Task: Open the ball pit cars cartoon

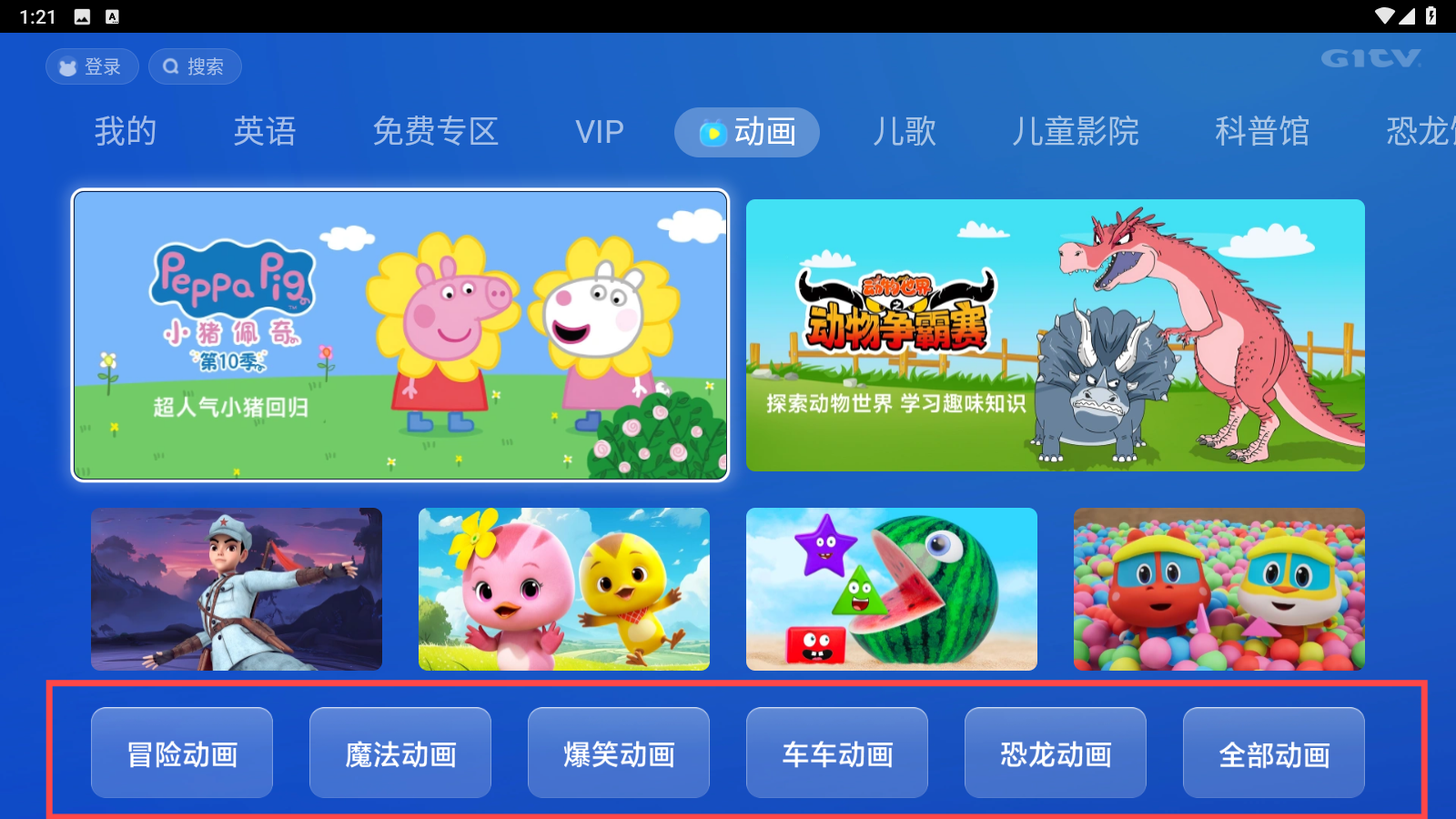Action: pyautogui.click(x=1219, y=589)
